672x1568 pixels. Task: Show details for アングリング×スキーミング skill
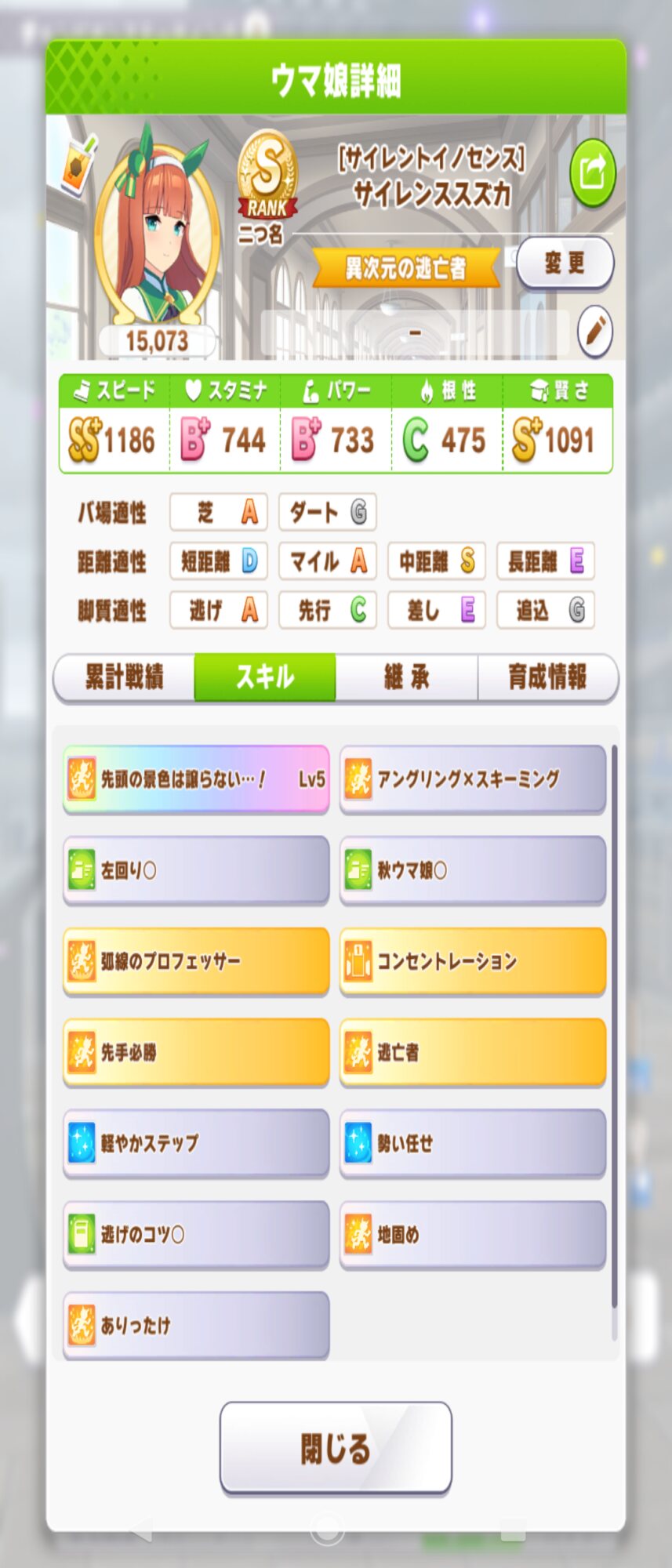(x=472, y=779)
